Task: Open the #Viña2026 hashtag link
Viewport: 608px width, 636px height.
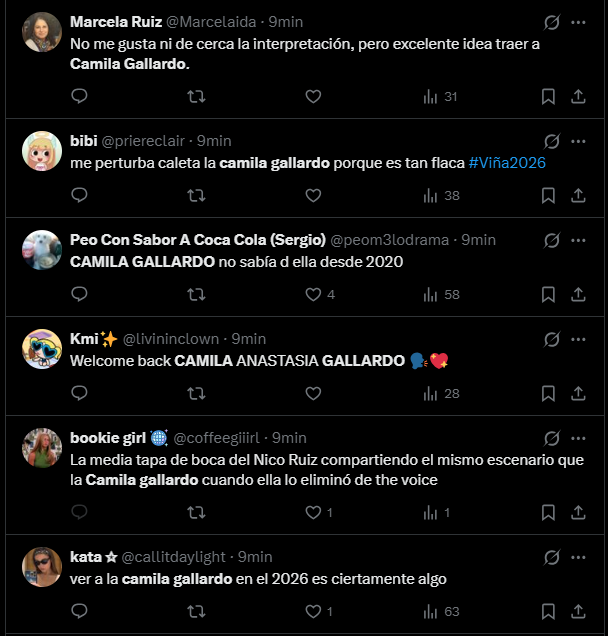Action: pyautogui.click(x=507, y=163)
